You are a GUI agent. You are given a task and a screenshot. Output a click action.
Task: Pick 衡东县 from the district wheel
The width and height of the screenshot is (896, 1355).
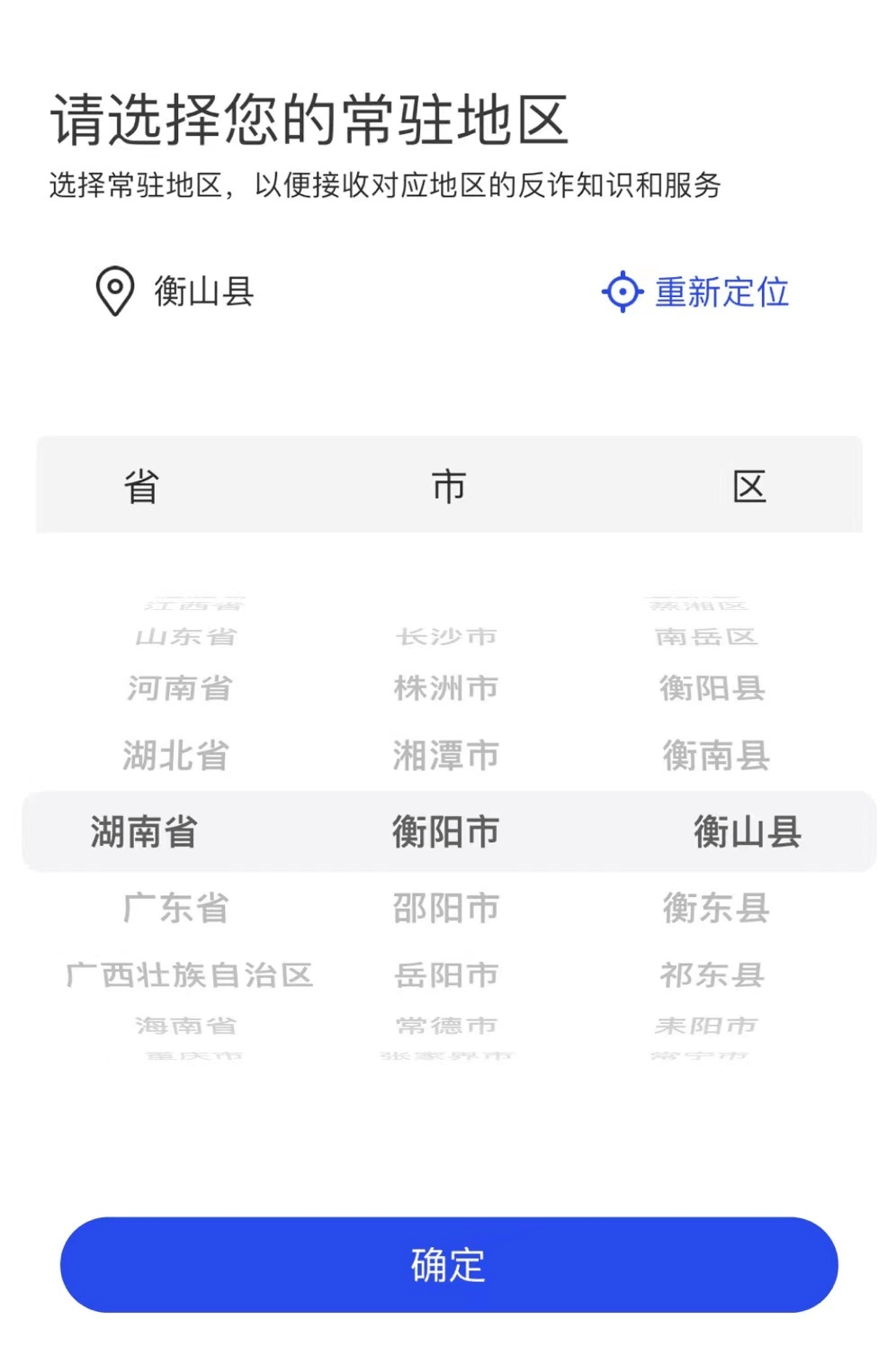[716, 909]
